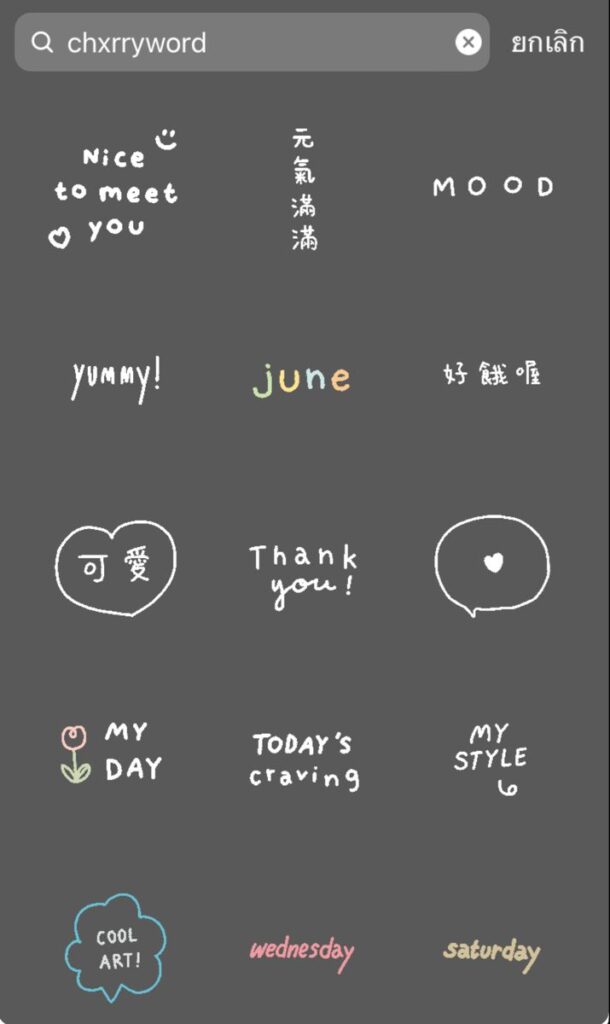Tap the search field containing chxrryword
Image resolution: width=610 pixels, height=1024 pixels.
click(x=250, y=42)
